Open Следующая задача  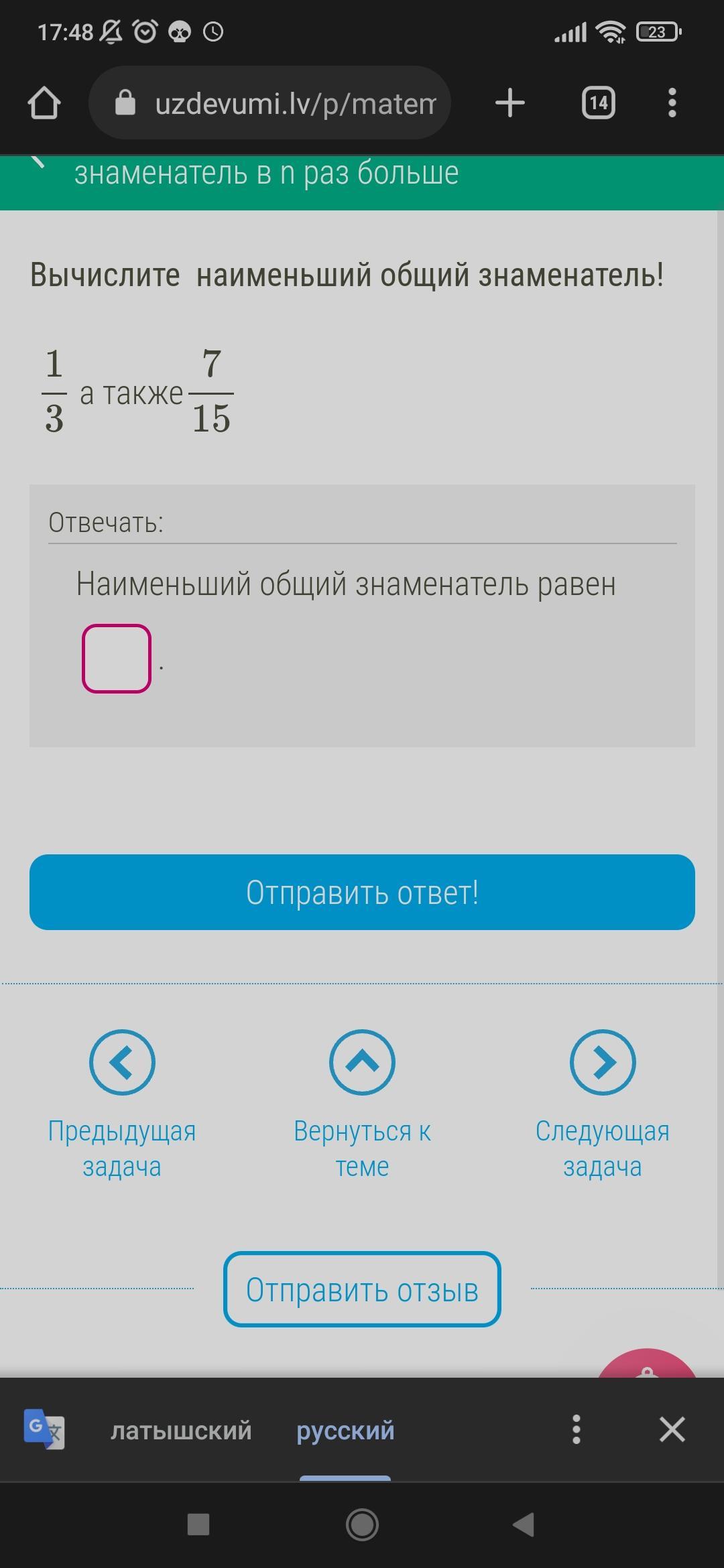point(602,1104)
